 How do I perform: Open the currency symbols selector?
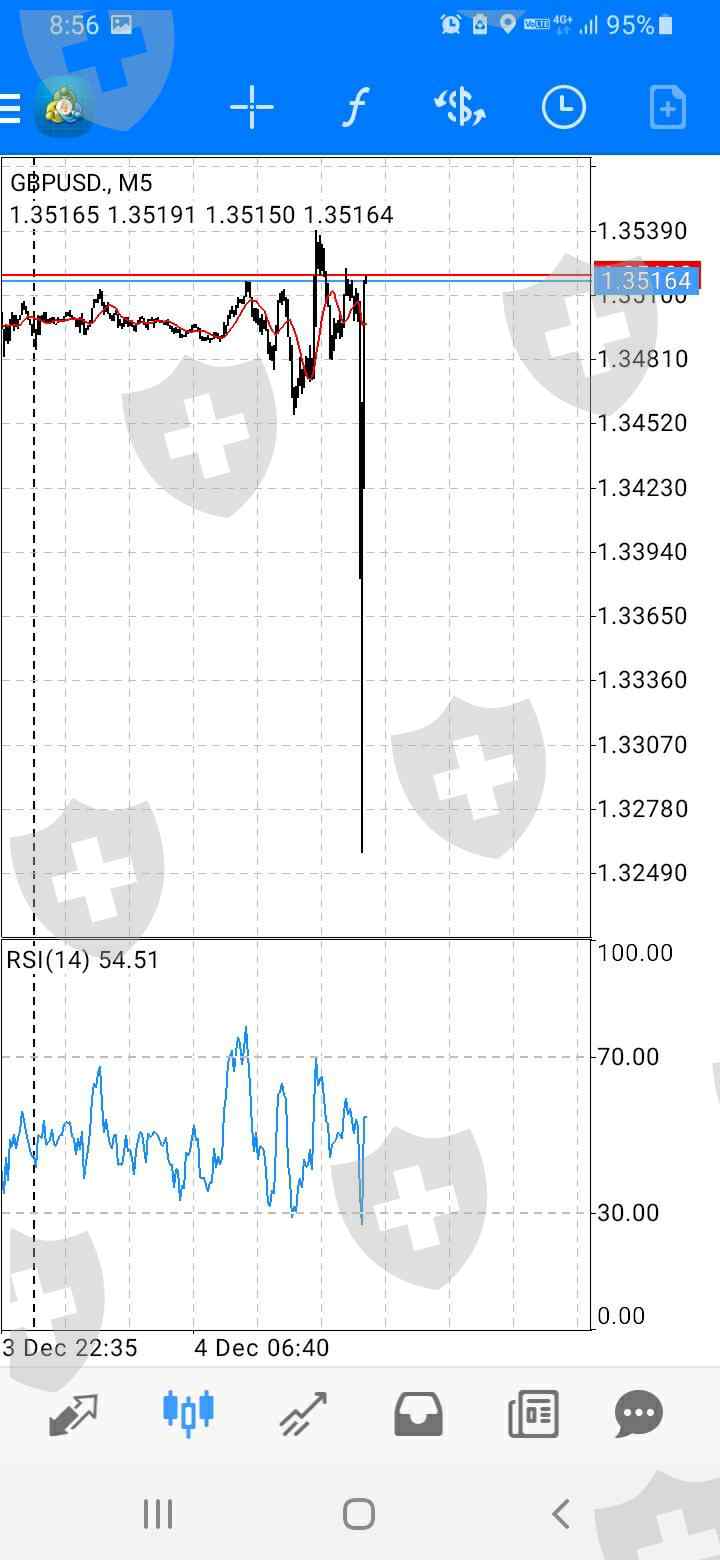coord(460,107)
